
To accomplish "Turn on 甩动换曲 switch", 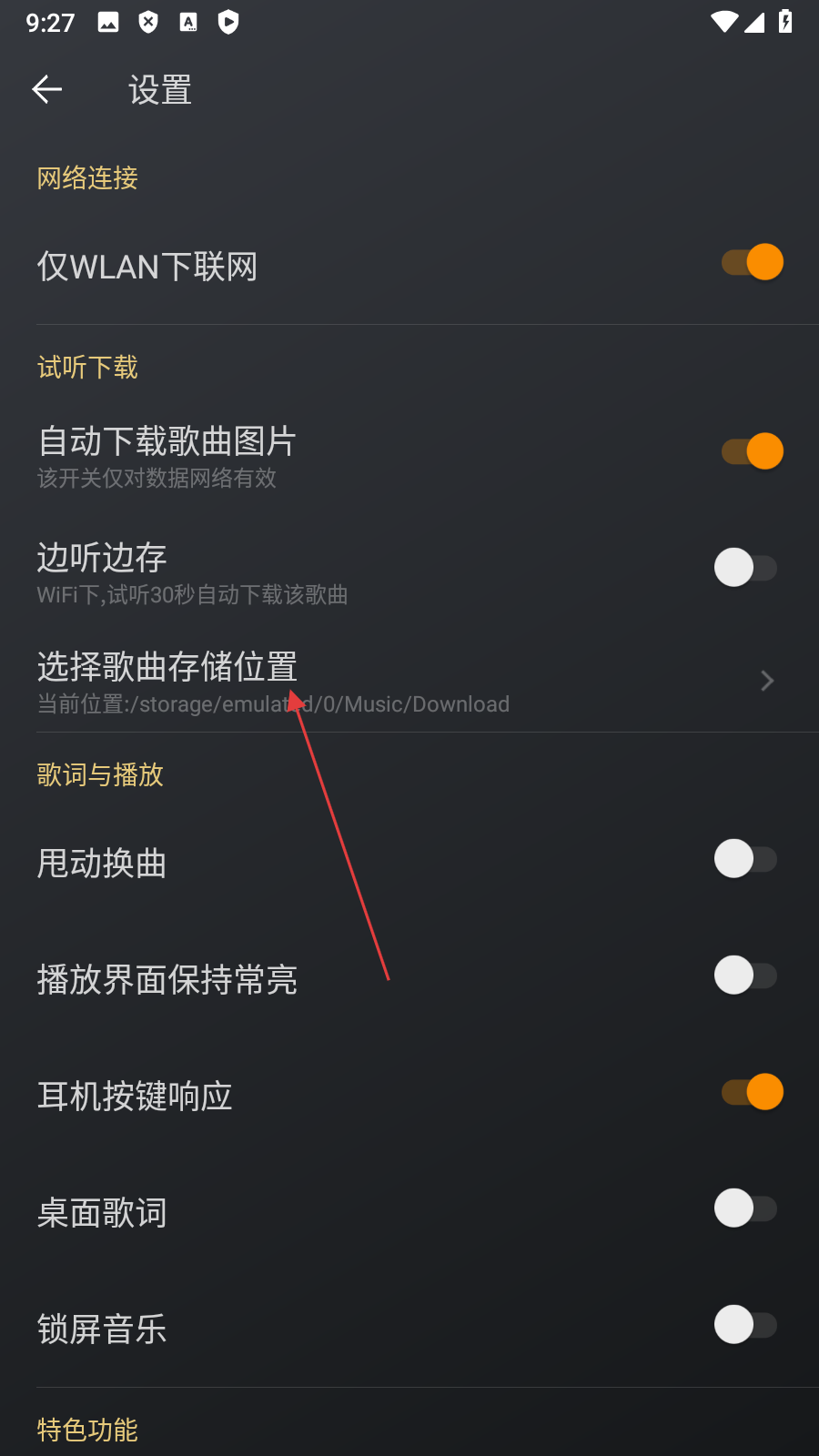I will pos(746,860).
